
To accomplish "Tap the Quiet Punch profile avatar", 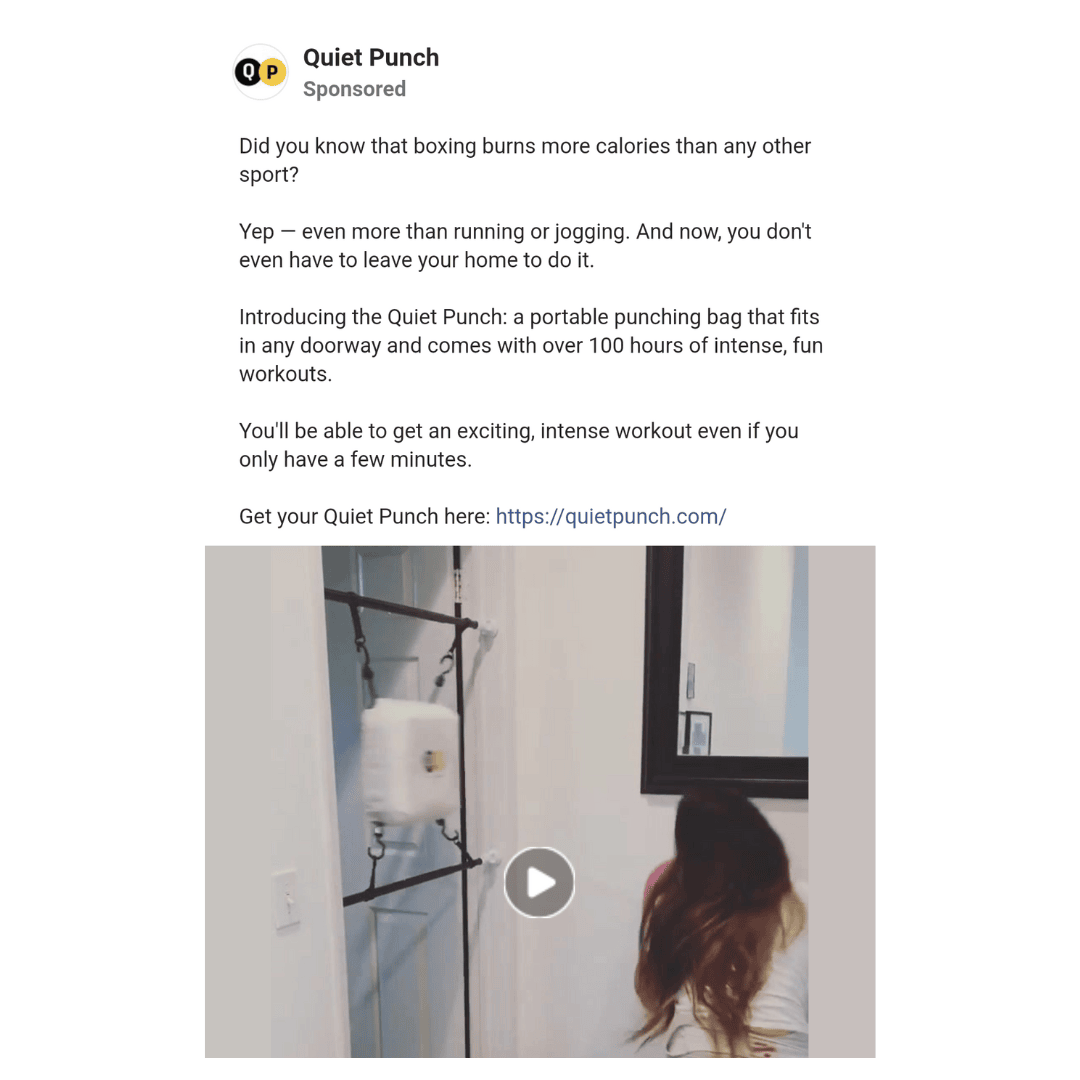I will click(x=260, y=72).
